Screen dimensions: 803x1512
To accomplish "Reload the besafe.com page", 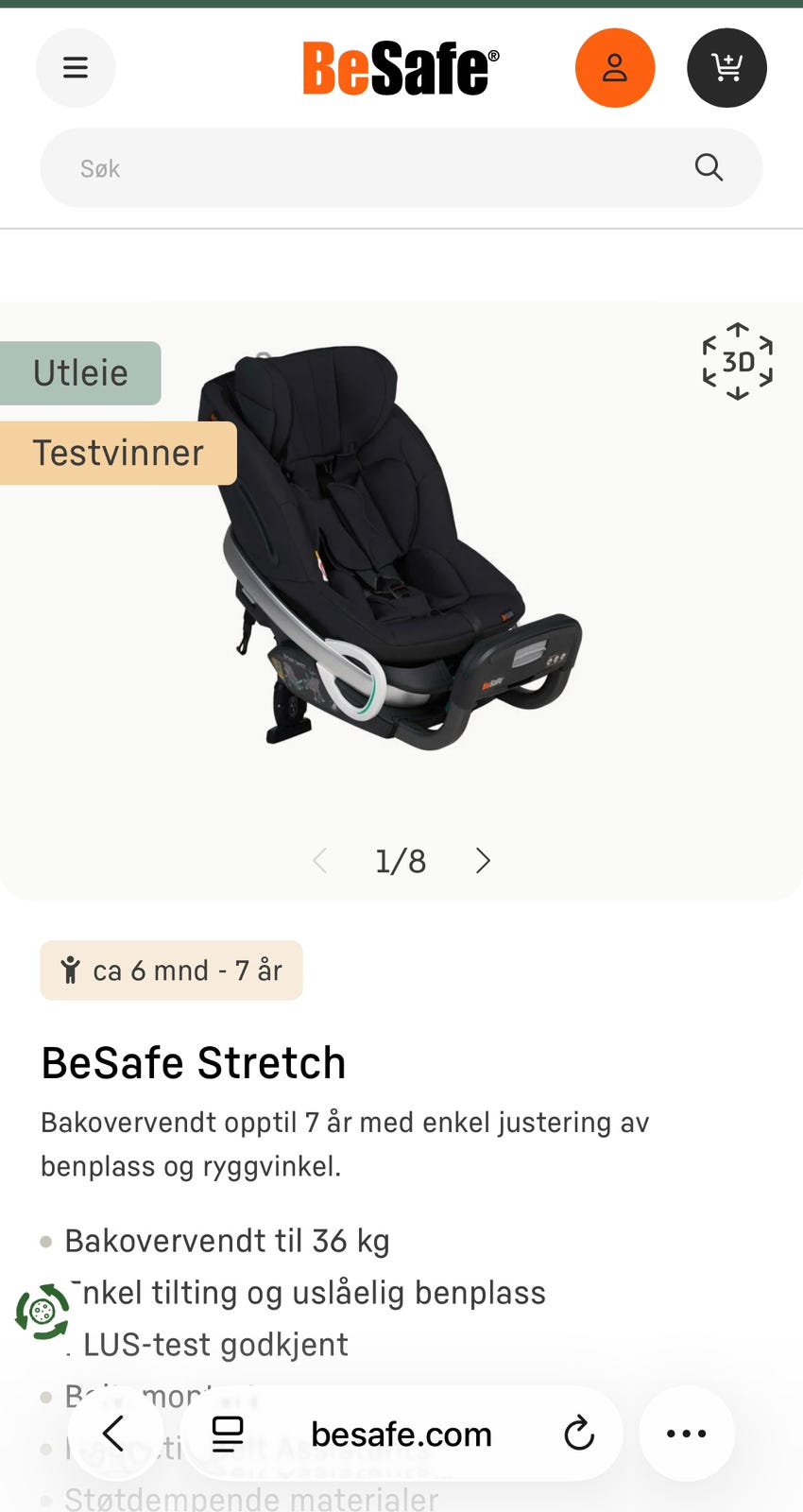I will (579, 1434).
